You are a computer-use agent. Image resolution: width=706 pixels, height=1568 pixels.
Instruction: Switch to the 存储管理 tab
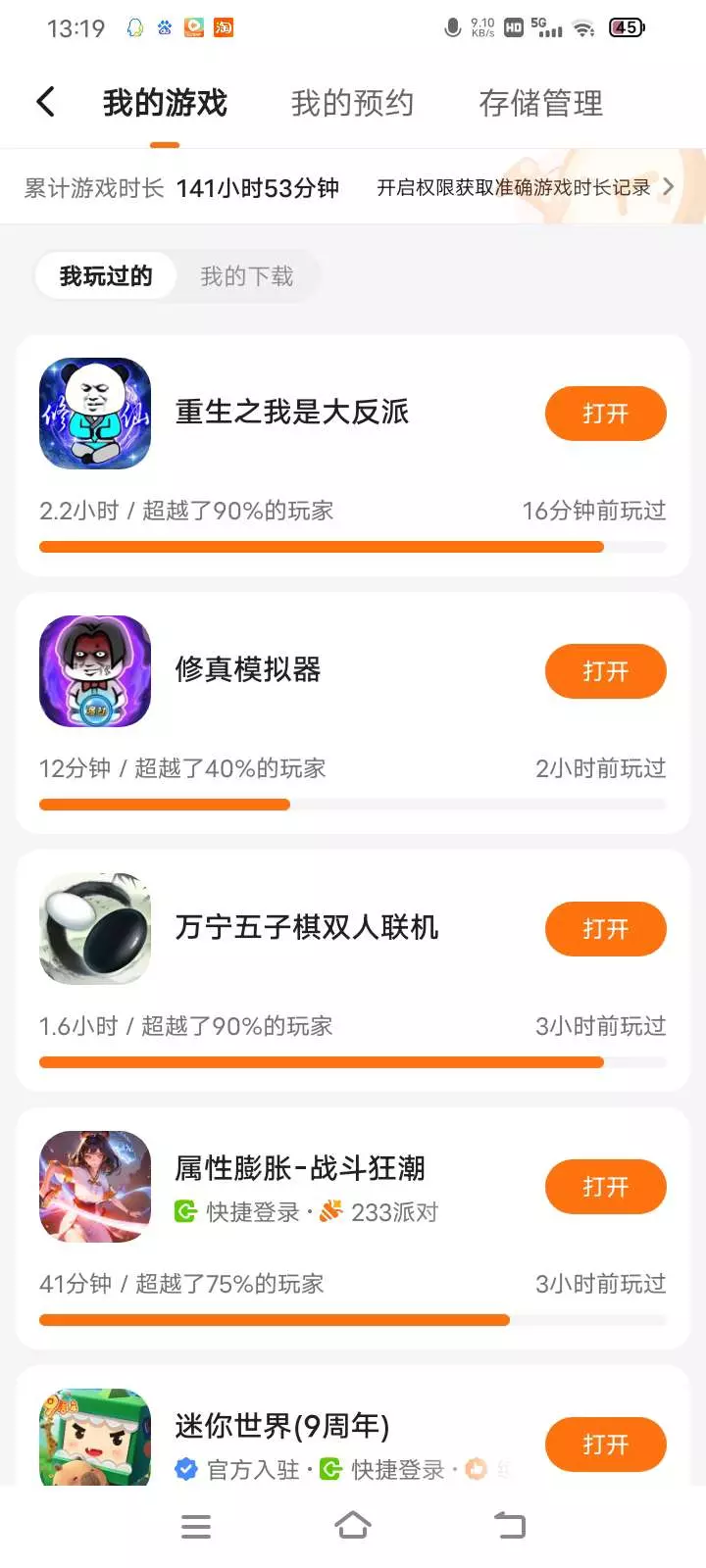[540, 103]
